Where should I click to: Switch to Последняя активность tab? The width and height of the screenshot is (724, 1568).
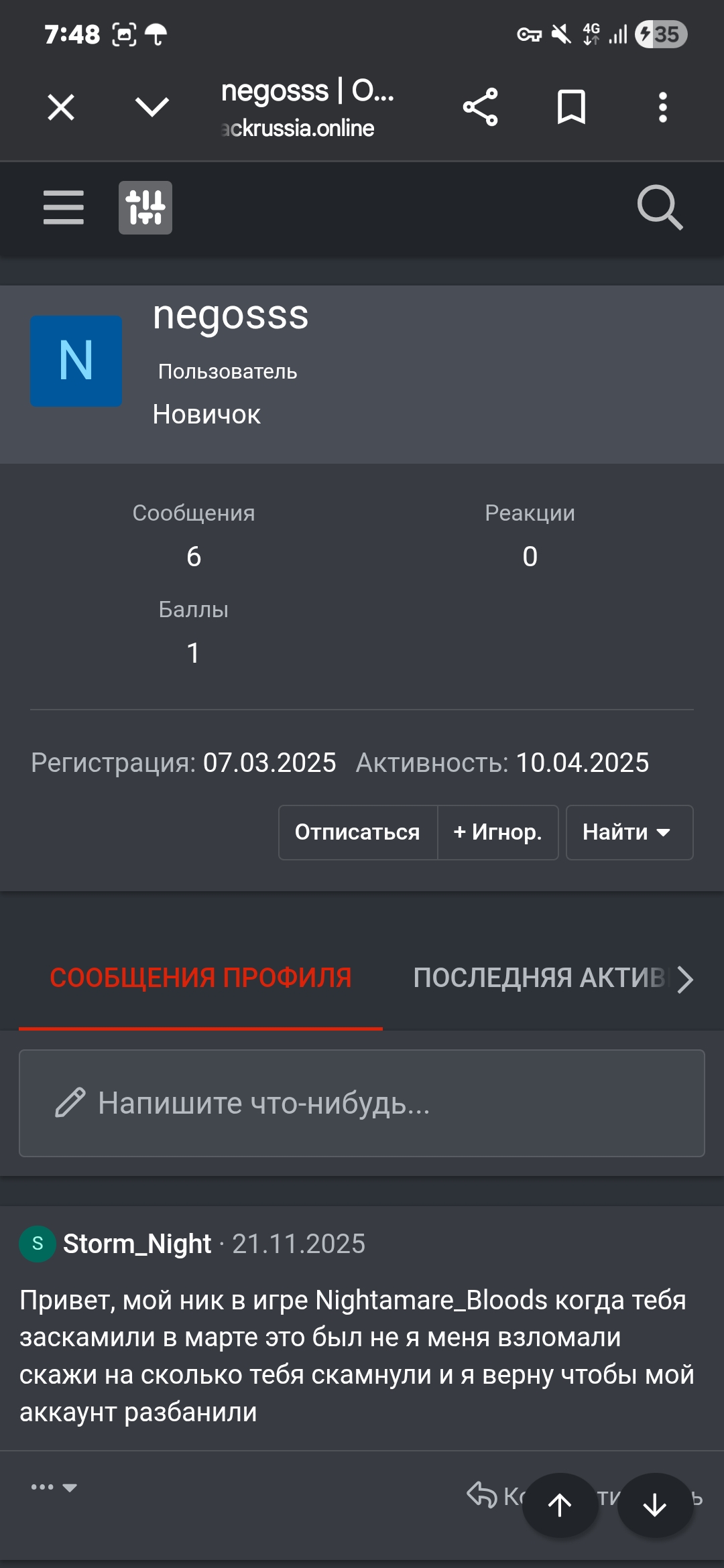(540, 978)
